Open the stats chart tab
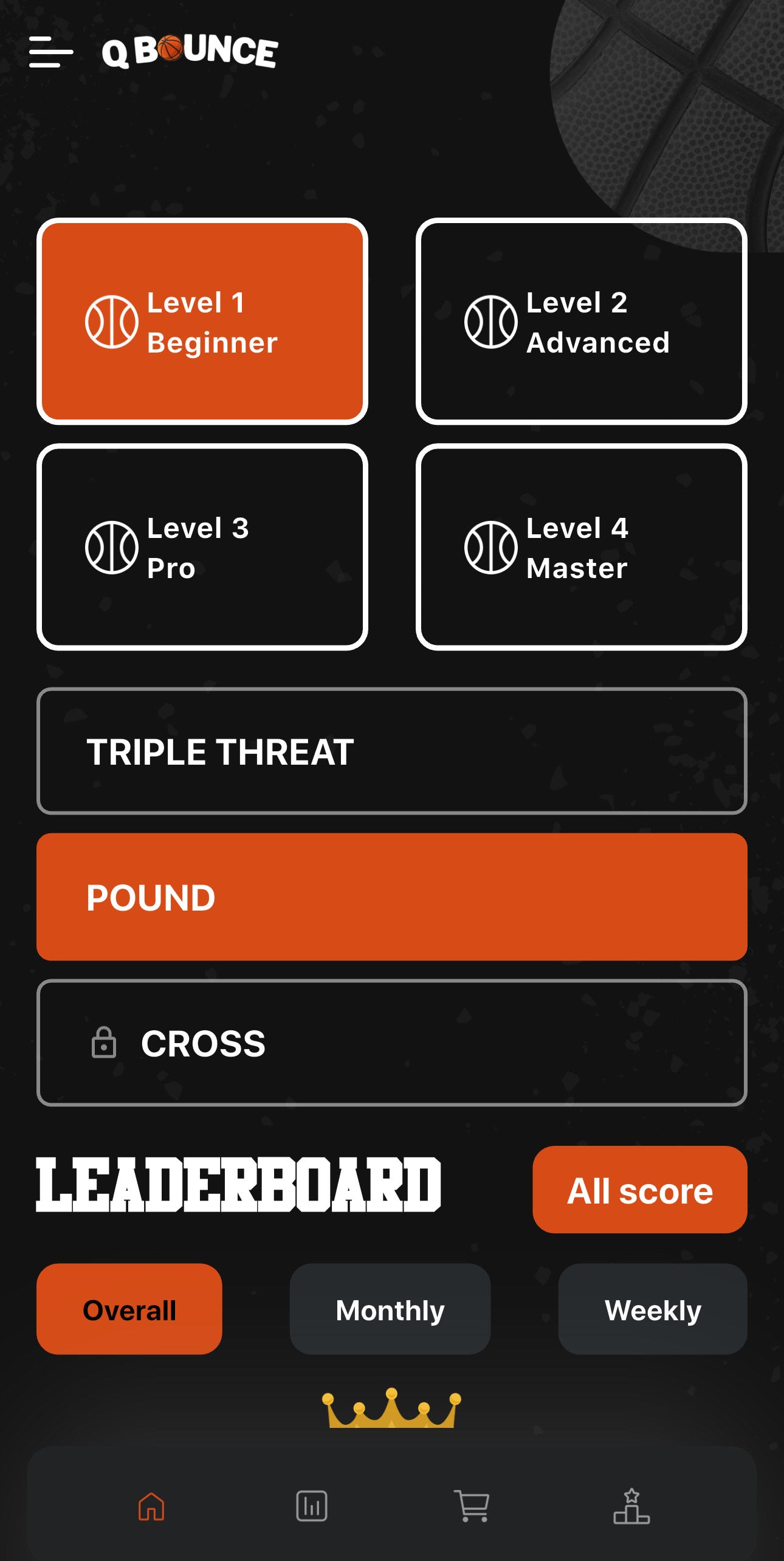Viewport: 784px width, 1561px height. 312,1506
